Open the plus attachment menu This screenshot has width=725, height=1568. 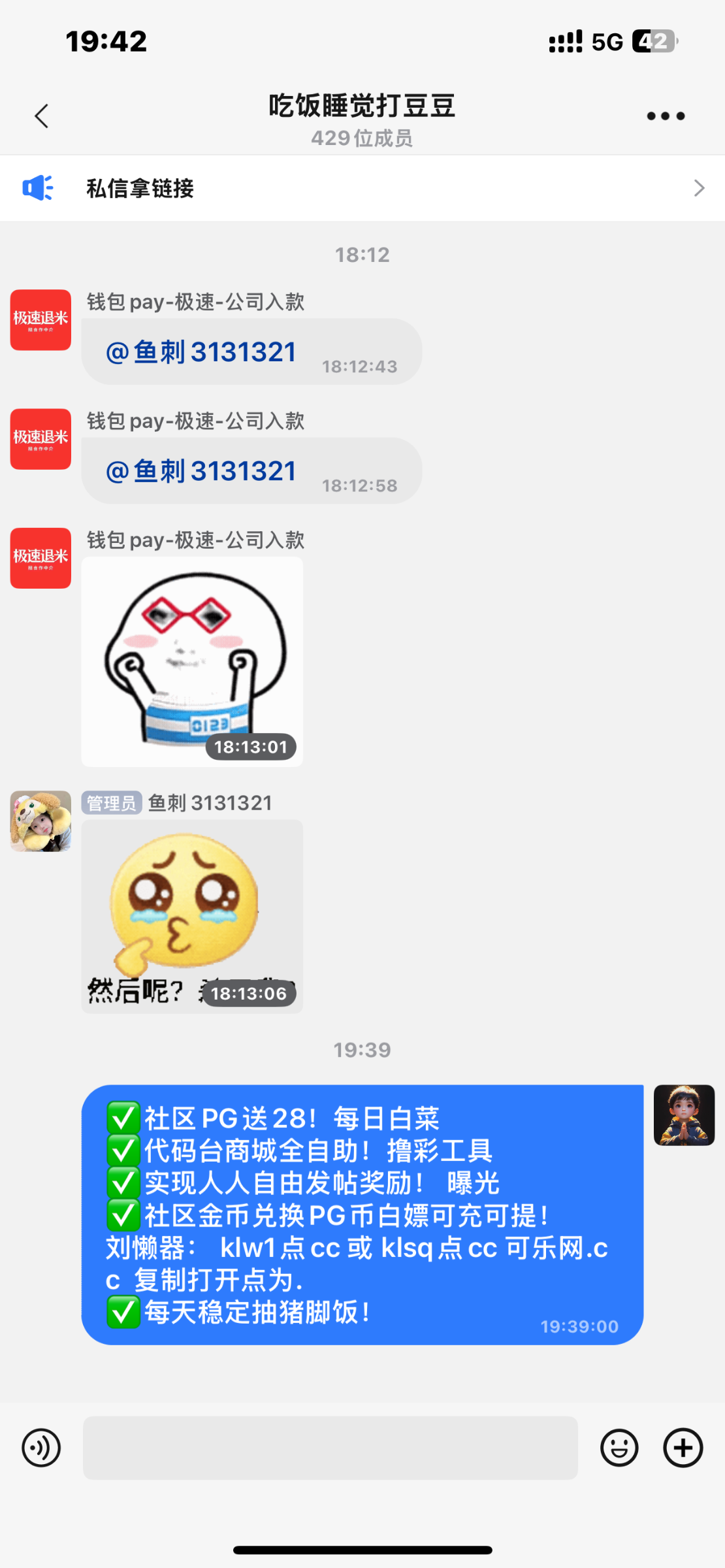click(683, 1448)
